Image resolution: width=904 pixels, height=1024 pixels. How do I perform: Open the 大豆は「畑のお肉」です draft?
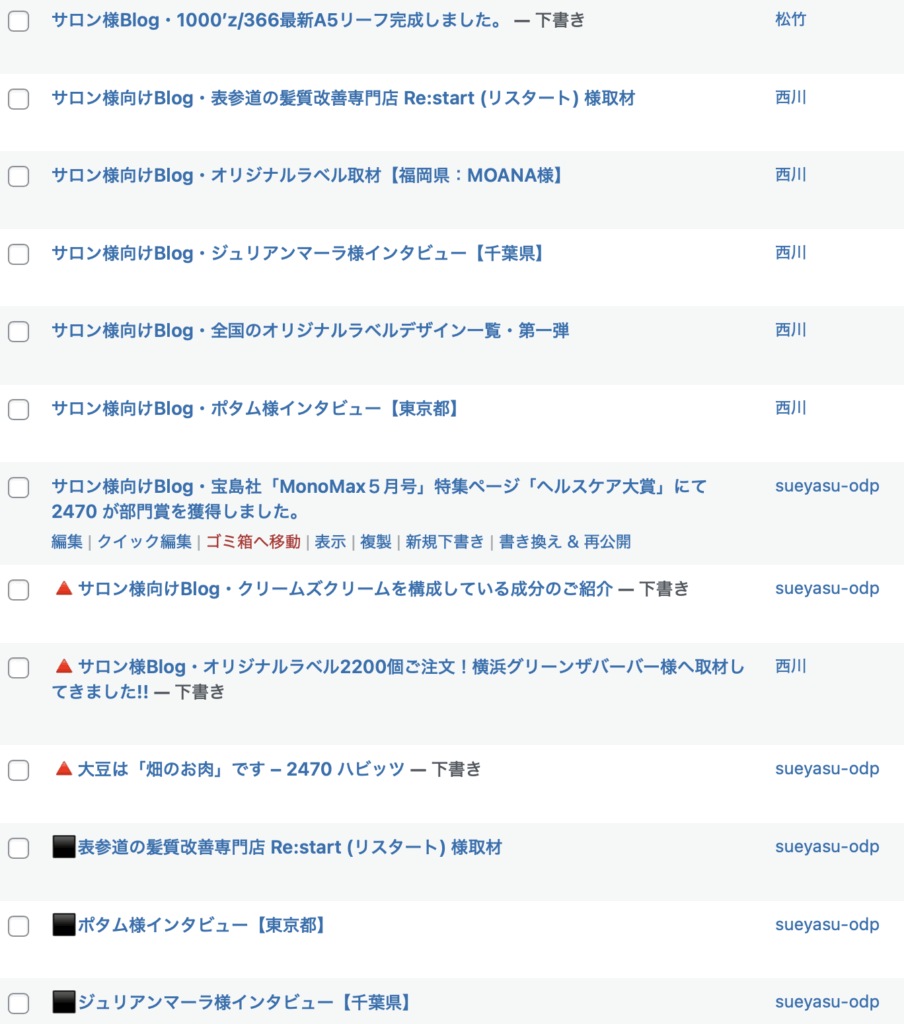(x=241, y=769)
